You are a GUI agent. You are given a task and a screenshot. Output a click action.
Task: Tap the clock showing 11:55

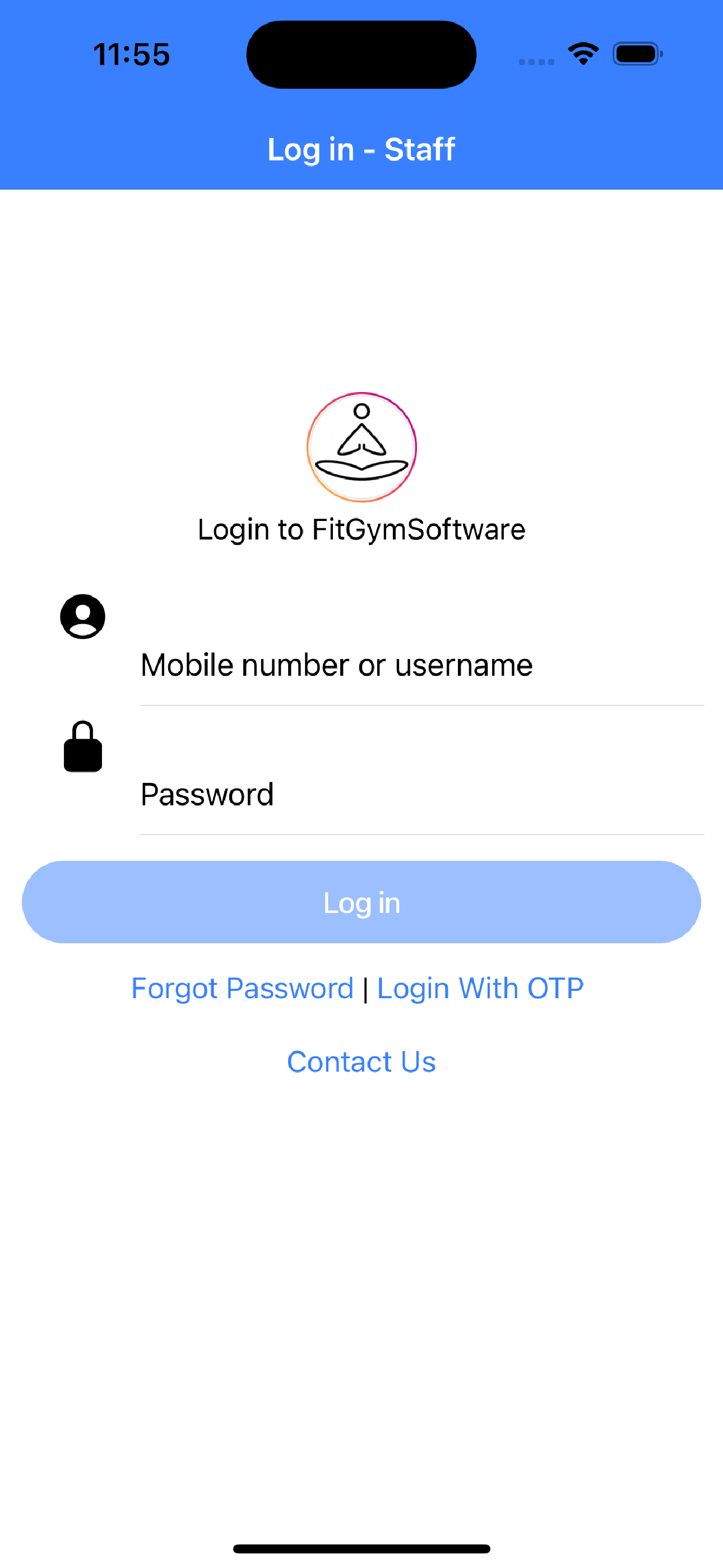pos(131,54)
